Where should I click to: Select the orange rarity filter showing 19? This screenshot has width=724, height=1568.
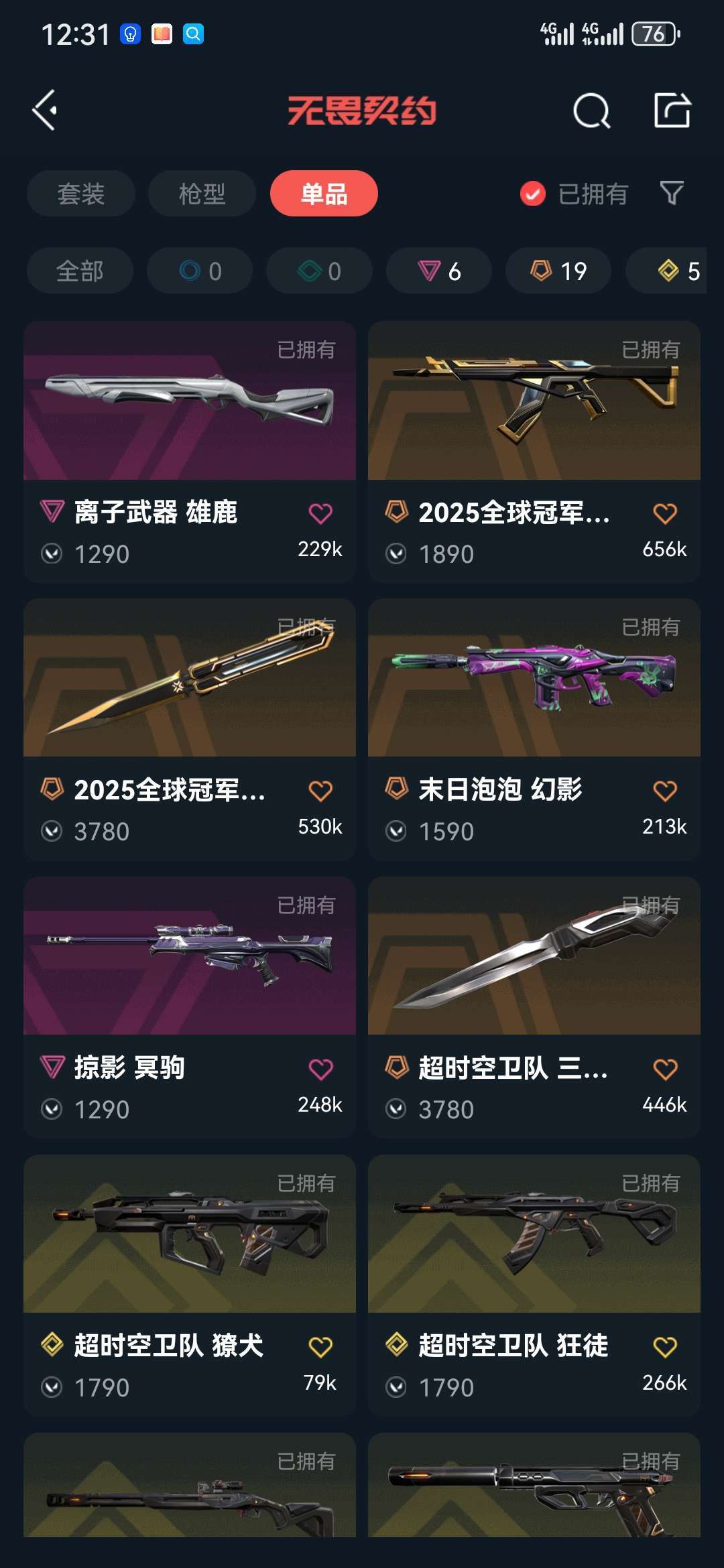(558, 271)
